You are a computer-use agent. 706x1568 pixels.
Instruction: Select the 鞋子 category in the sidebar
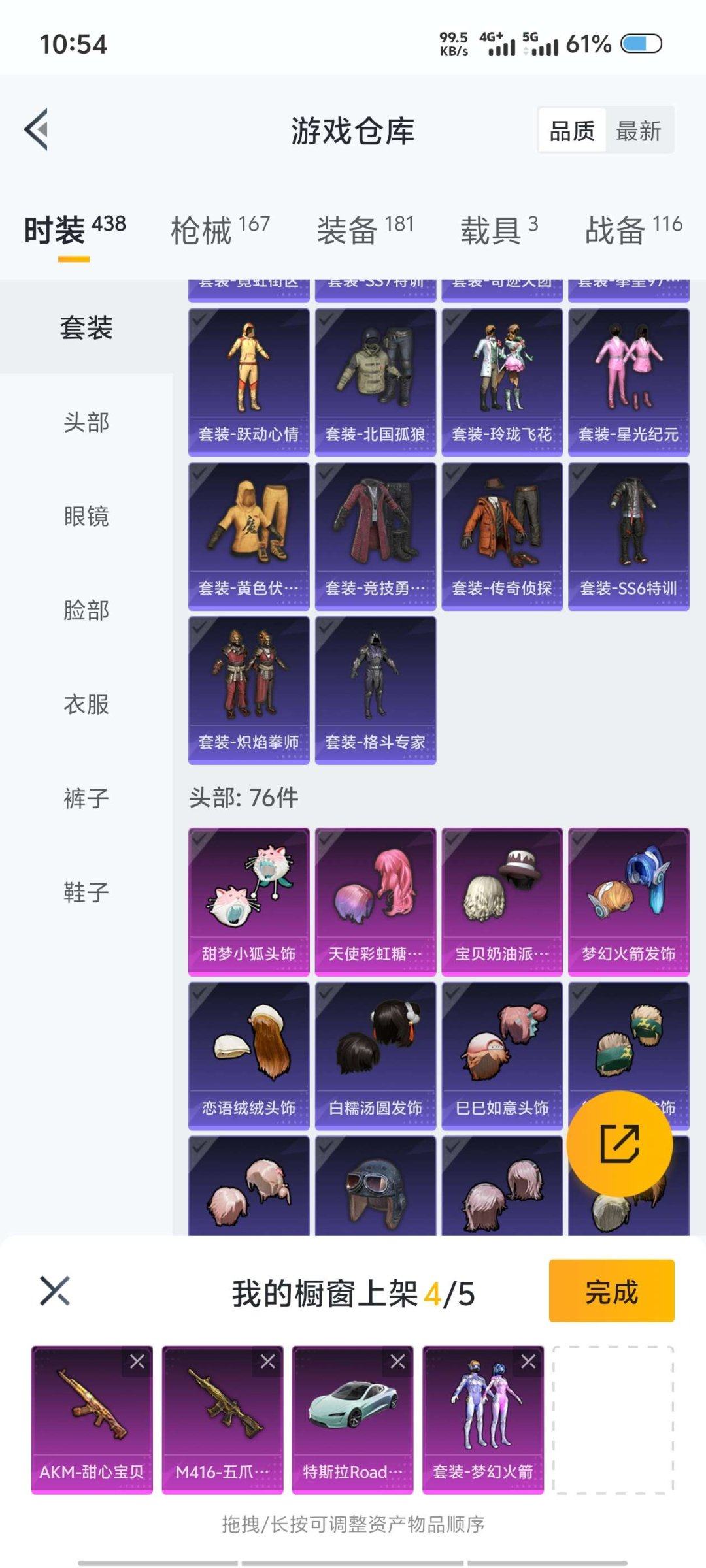pos(86,891)
